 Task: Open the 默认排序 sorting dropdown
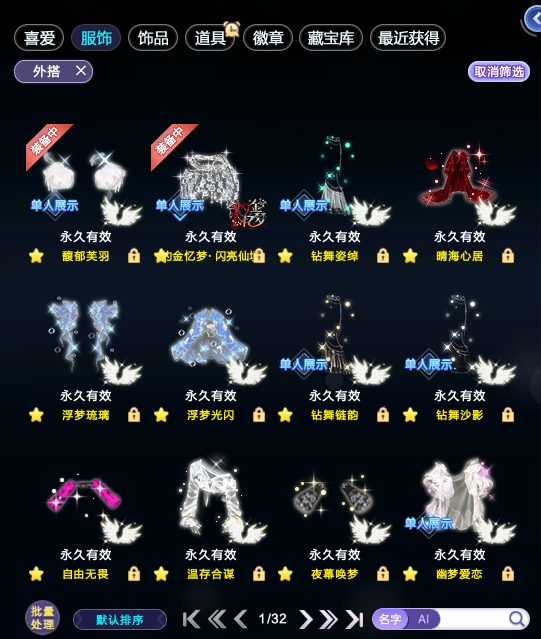(120, 620)
